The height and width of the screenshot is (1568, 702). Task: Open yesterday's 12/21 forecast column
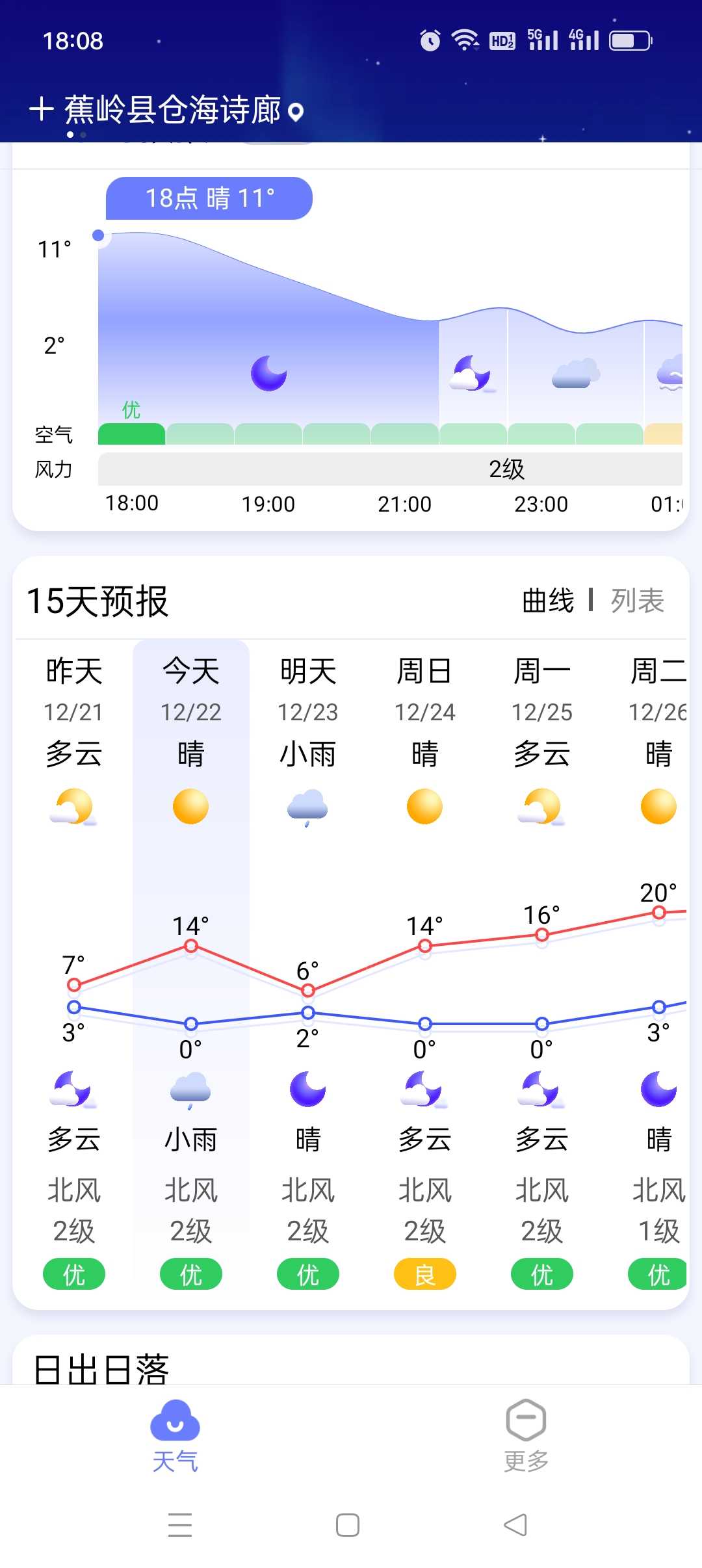click(x=74, y=972)
